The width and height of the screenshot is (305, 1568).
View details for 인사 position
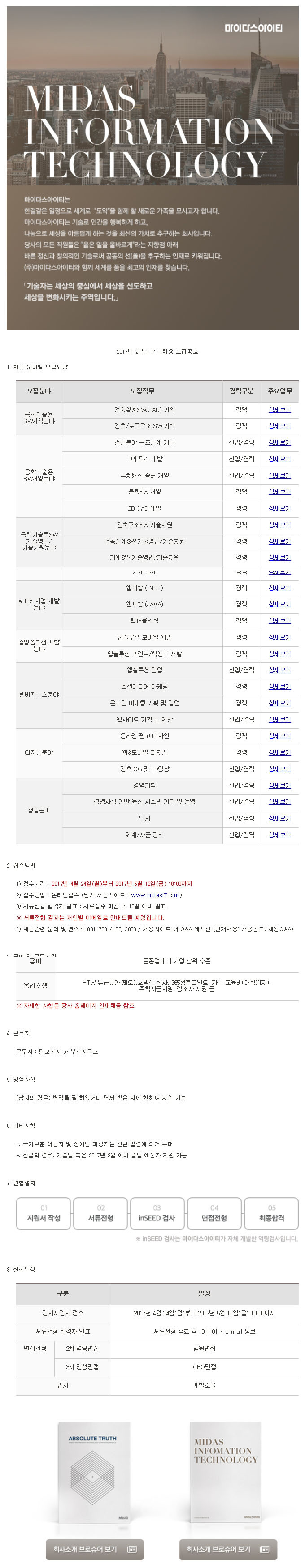tap(279, 818)
